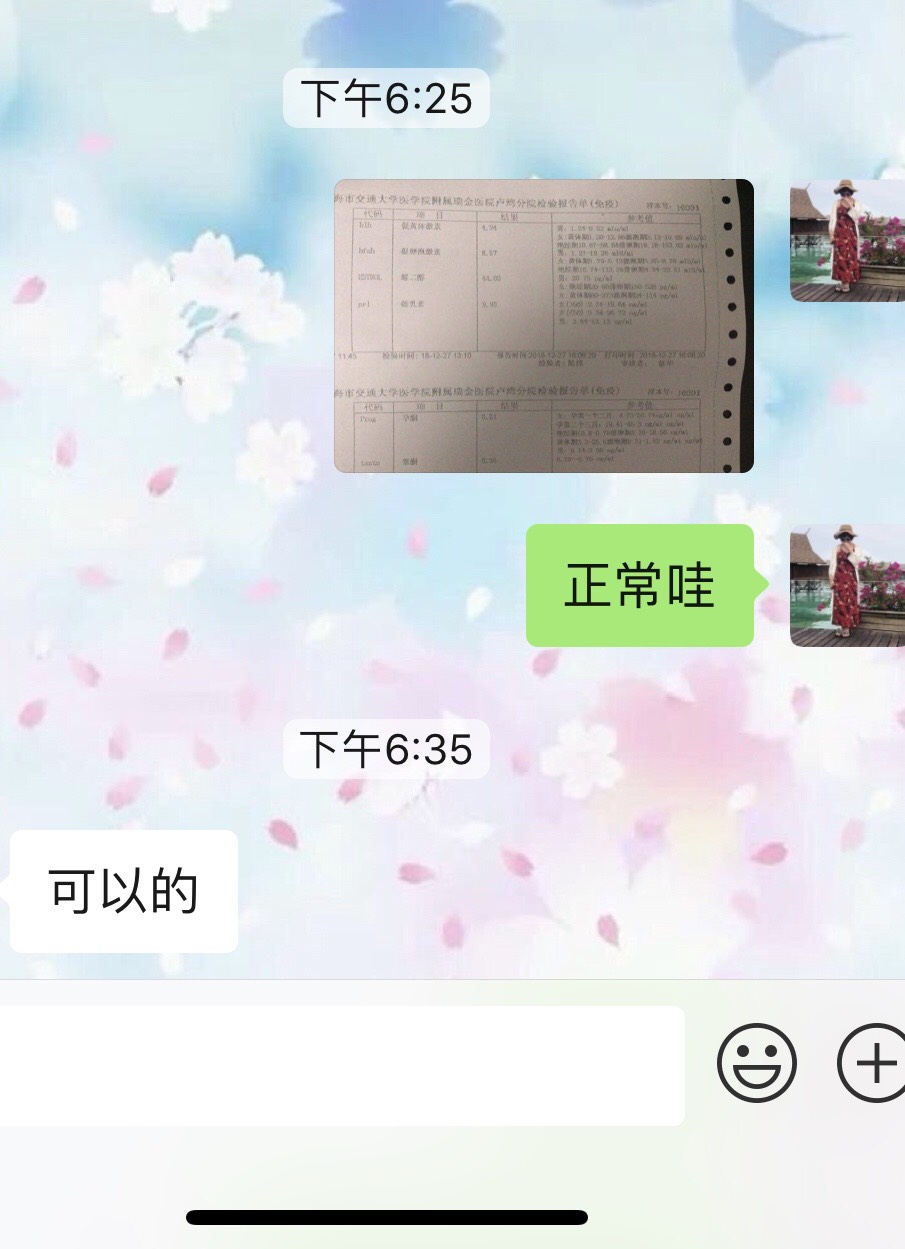905x1249 pixels.
Task: Open the plus attachments menu
Action: pyautogui.click(x=873, y=1062)
